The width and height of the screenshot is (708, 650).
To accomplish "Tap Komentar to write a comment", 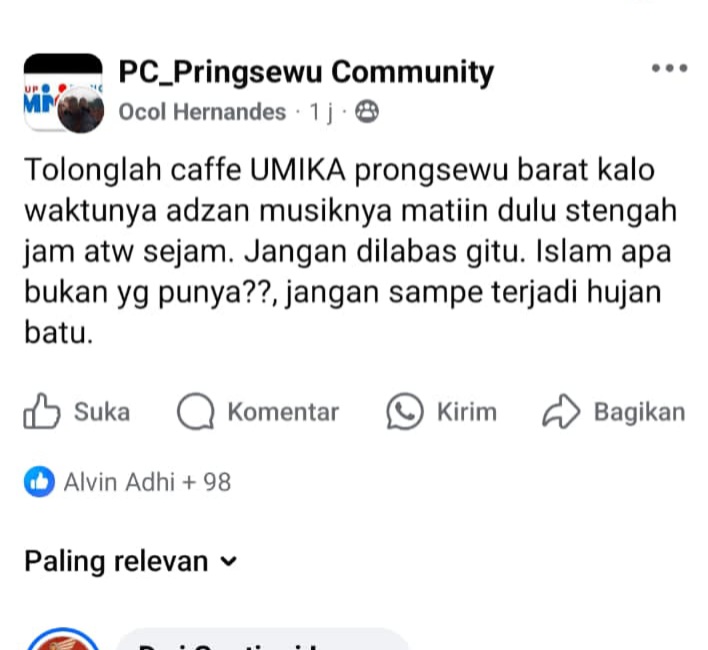I will 259,412.
